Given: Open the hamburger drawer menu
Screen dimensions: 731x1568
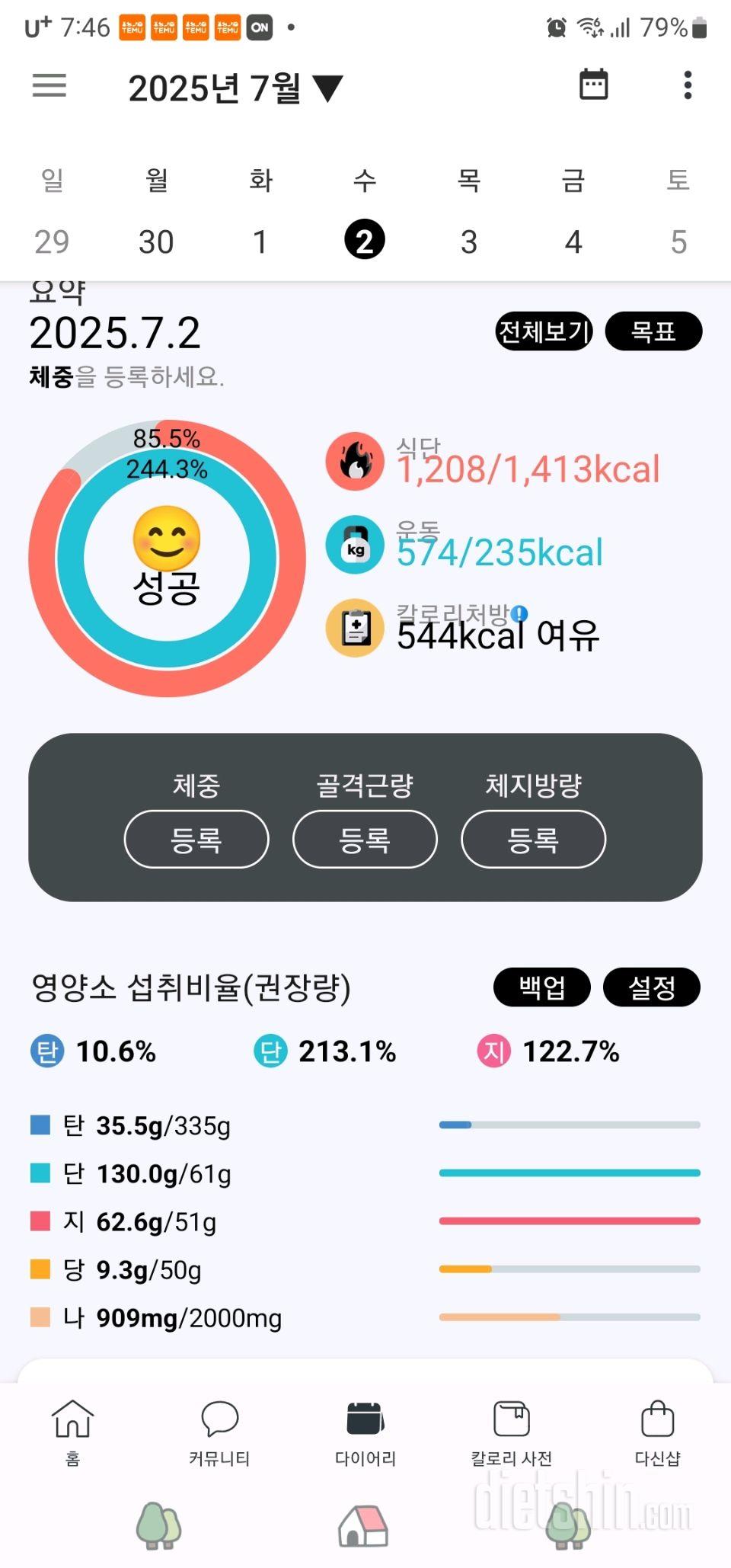Looking at the screenshot, I should pos(49,85).
